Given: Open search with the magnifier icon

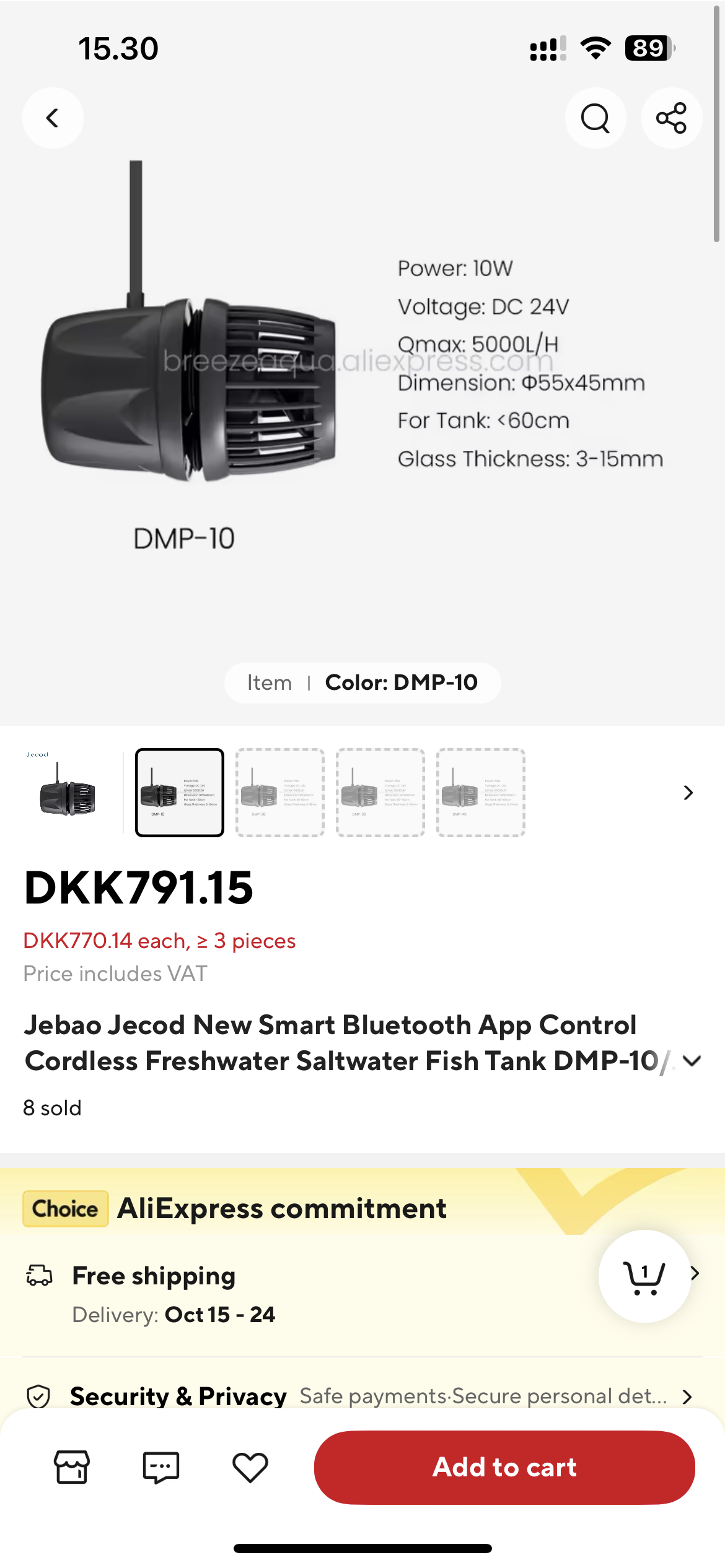Looking at the screenshot, I should pos(595,118).
